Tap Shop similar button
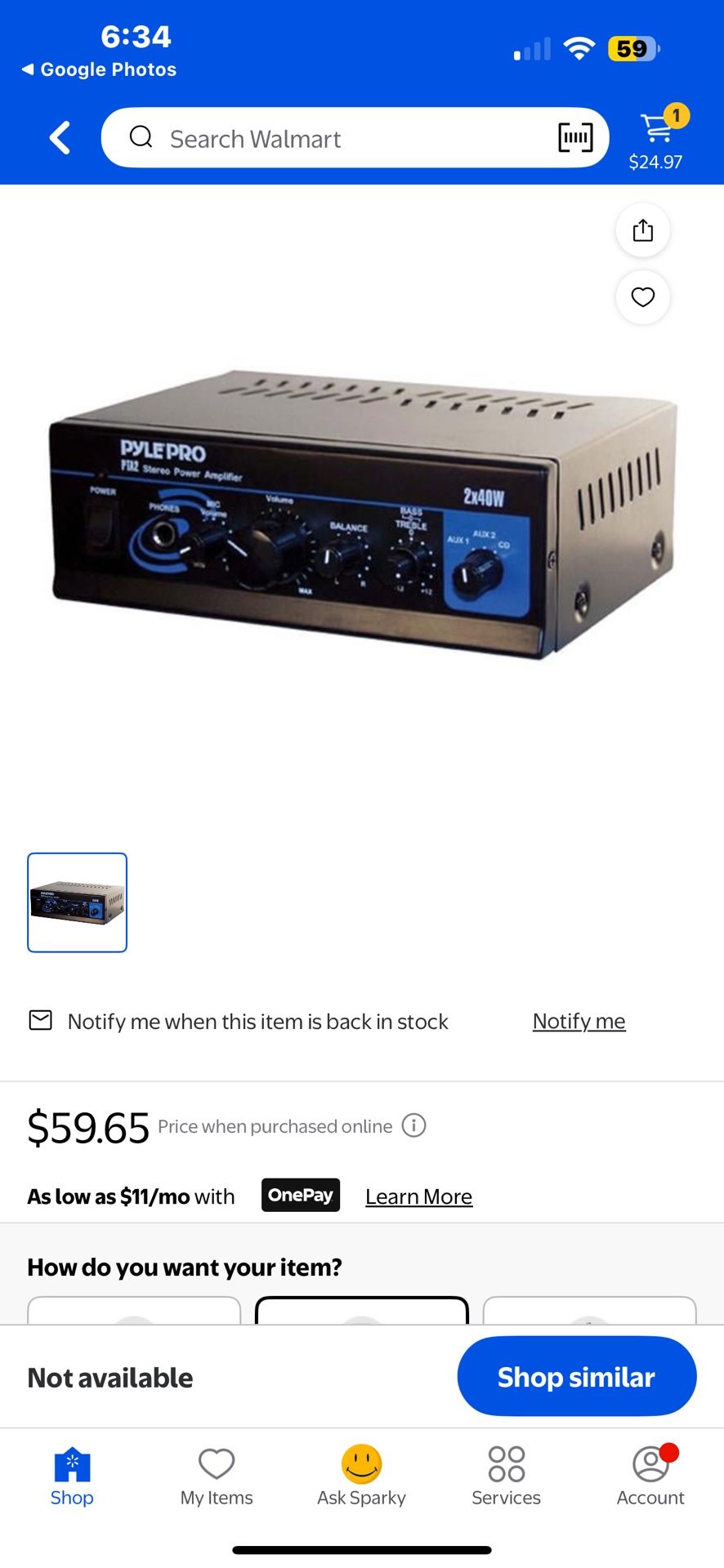This screenshot has height=1568, width=724. [576, 1376]
